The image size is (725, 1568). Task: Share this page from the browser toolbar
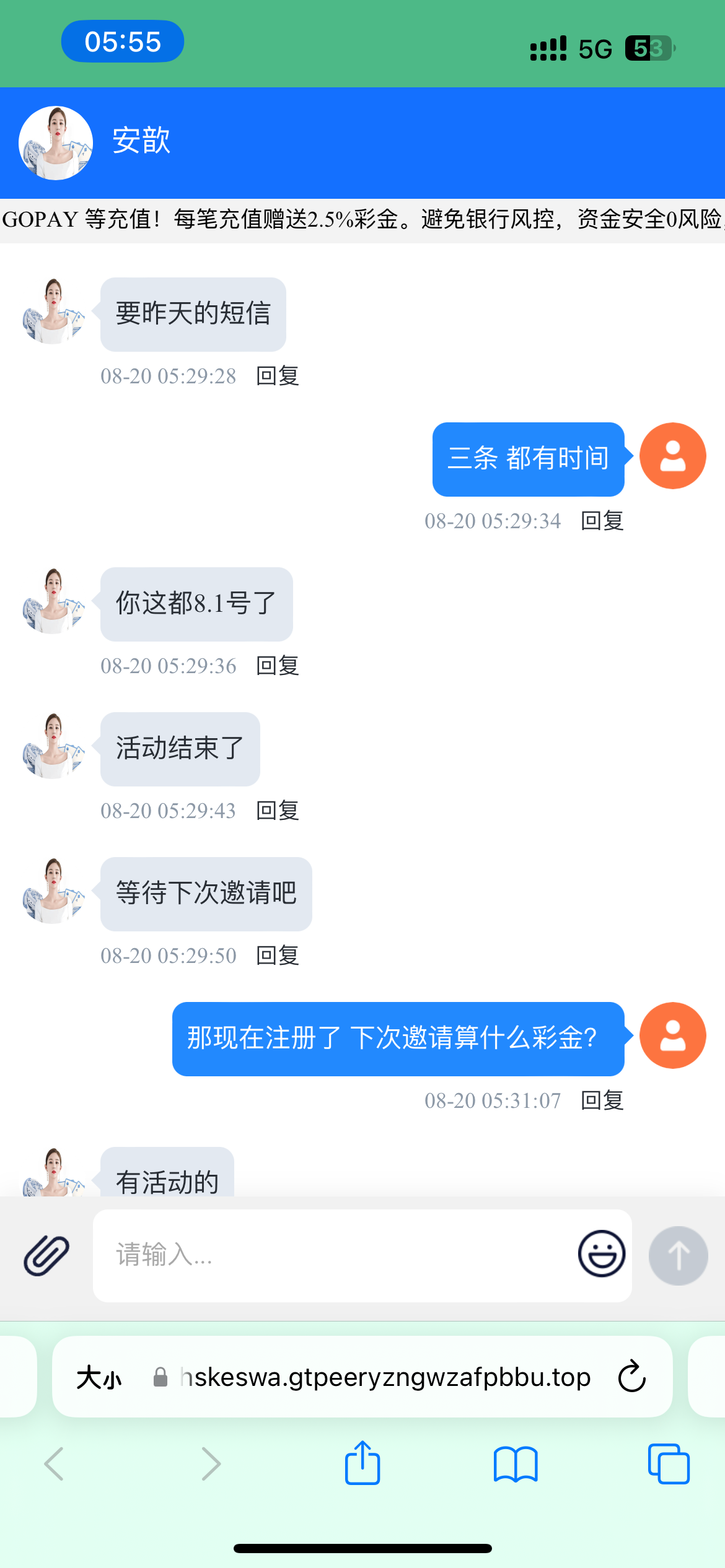pos(362,1463)
